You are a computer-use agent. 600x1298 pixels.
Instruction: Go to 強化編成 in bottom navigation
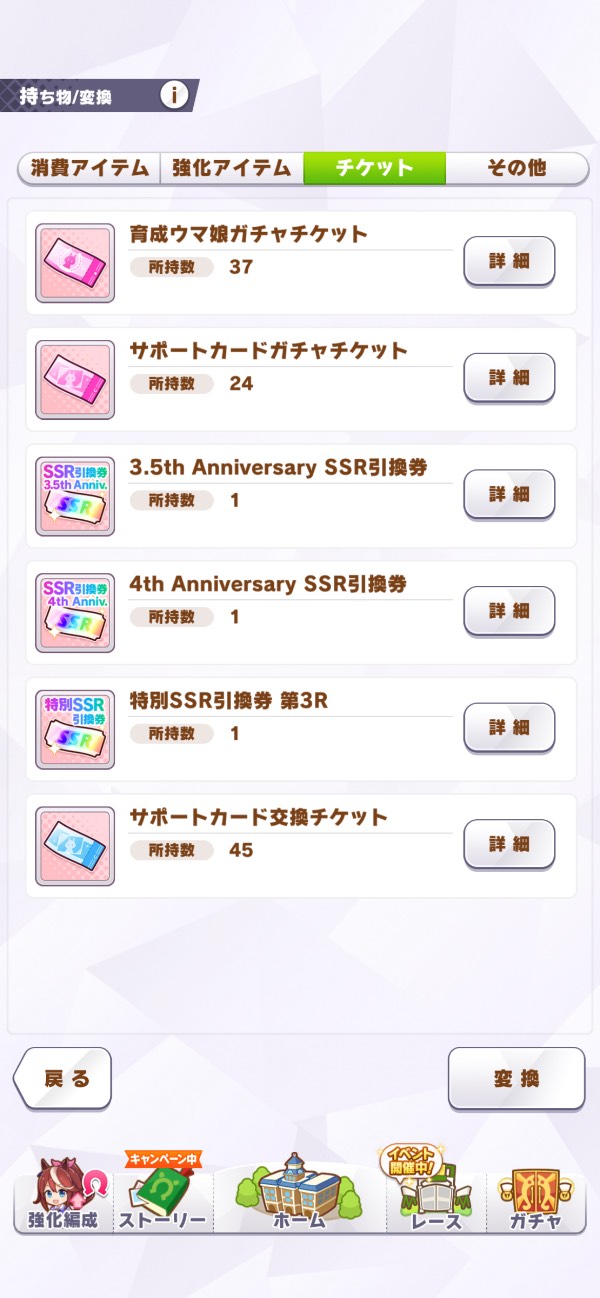[x=62, y=1198]
